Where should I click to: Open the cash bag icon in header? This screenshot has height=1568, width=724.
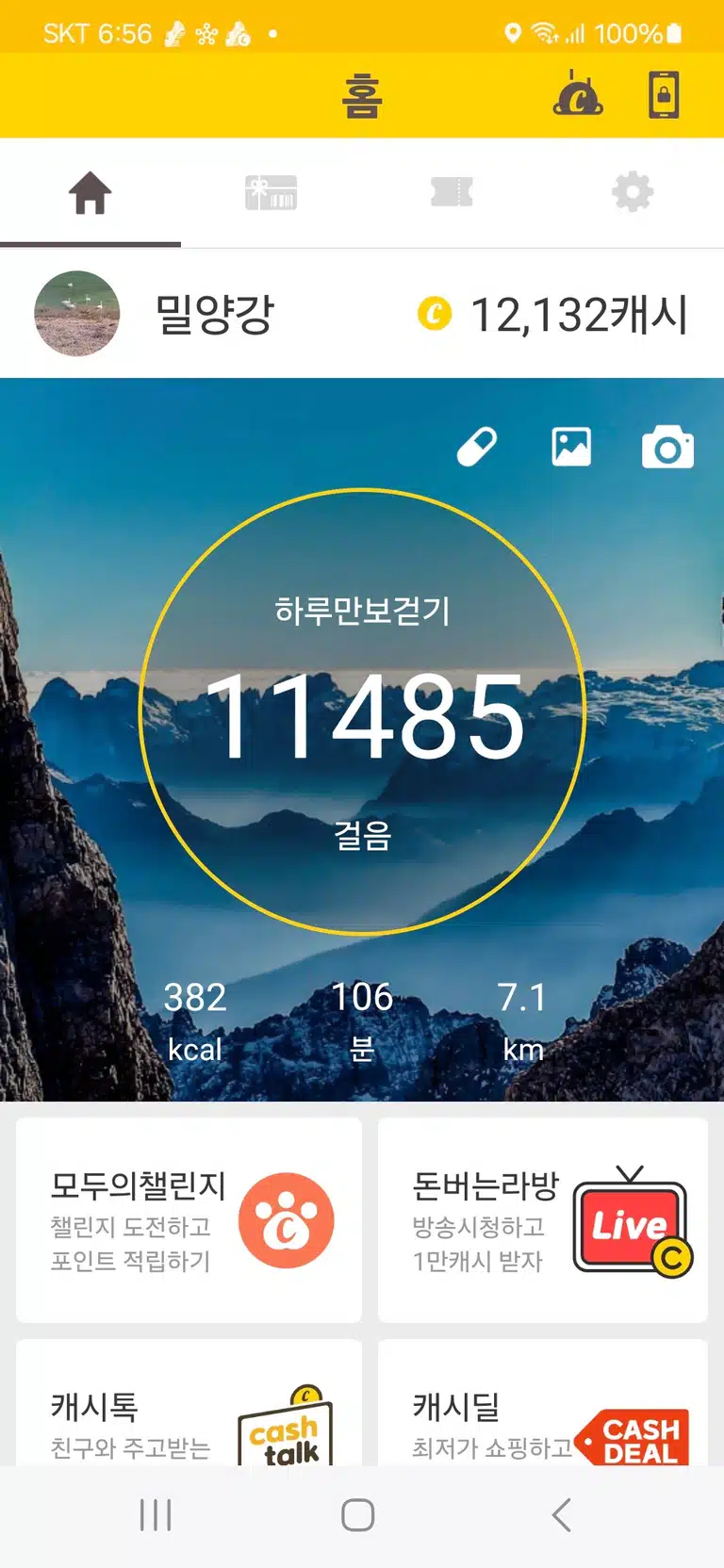tap(578, 94)
